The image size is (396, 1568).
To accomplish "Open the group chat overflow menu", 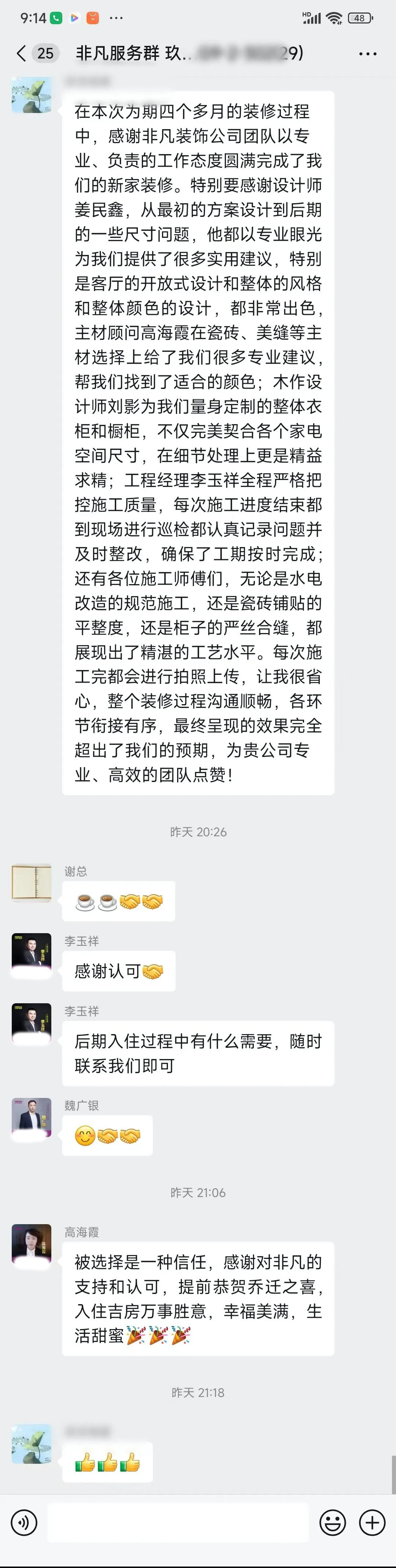I will coord(367,54).
